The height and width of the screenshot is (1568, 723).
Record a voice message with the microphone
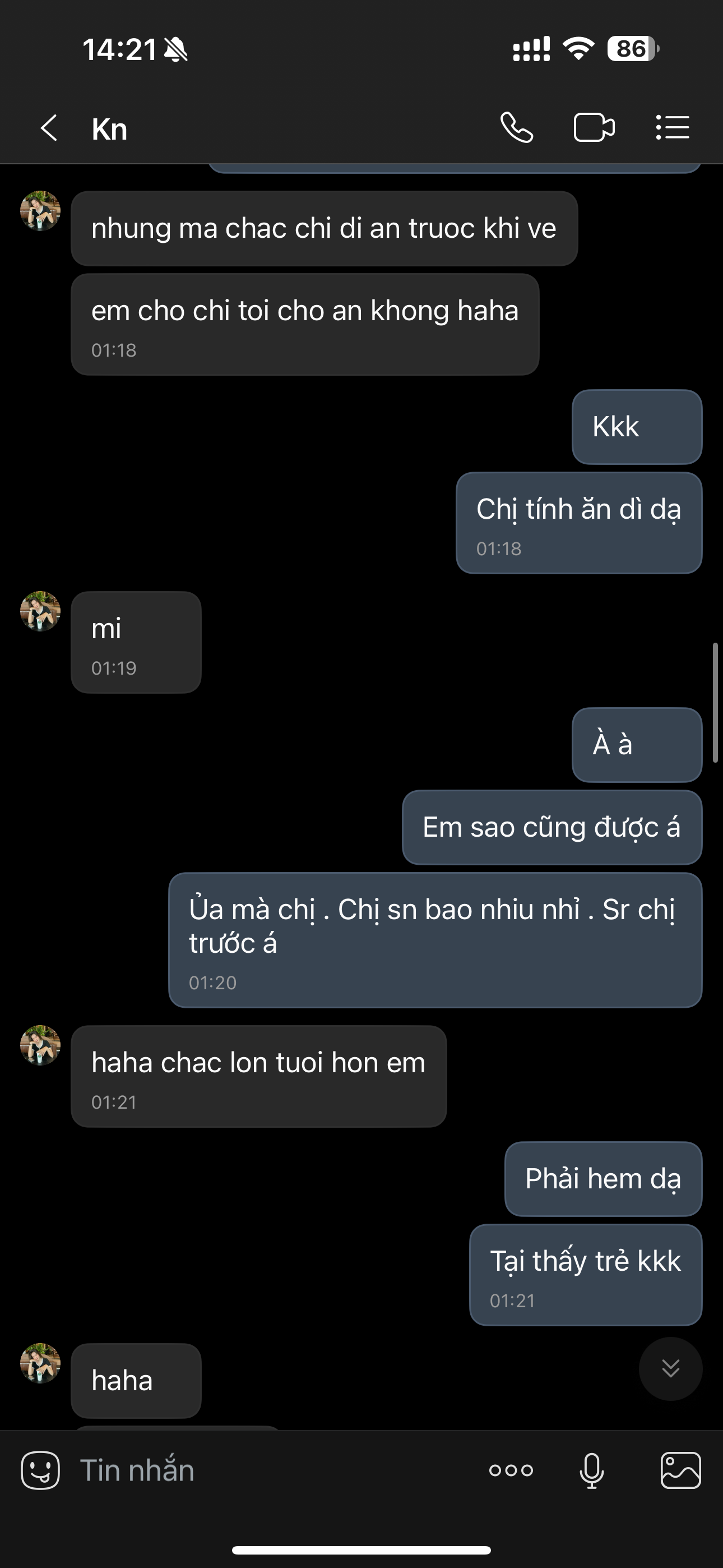(591, 1470)
